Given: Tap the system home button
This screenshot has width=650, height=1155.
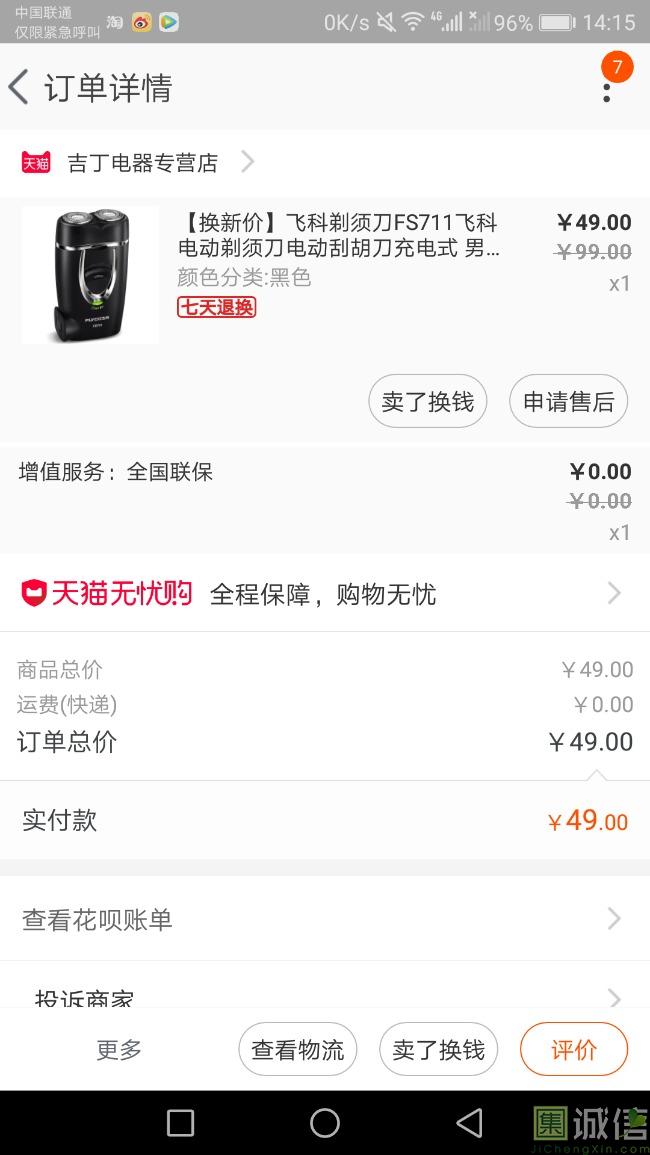Looking at the screenshot, I should click(x=325, y=1123).
